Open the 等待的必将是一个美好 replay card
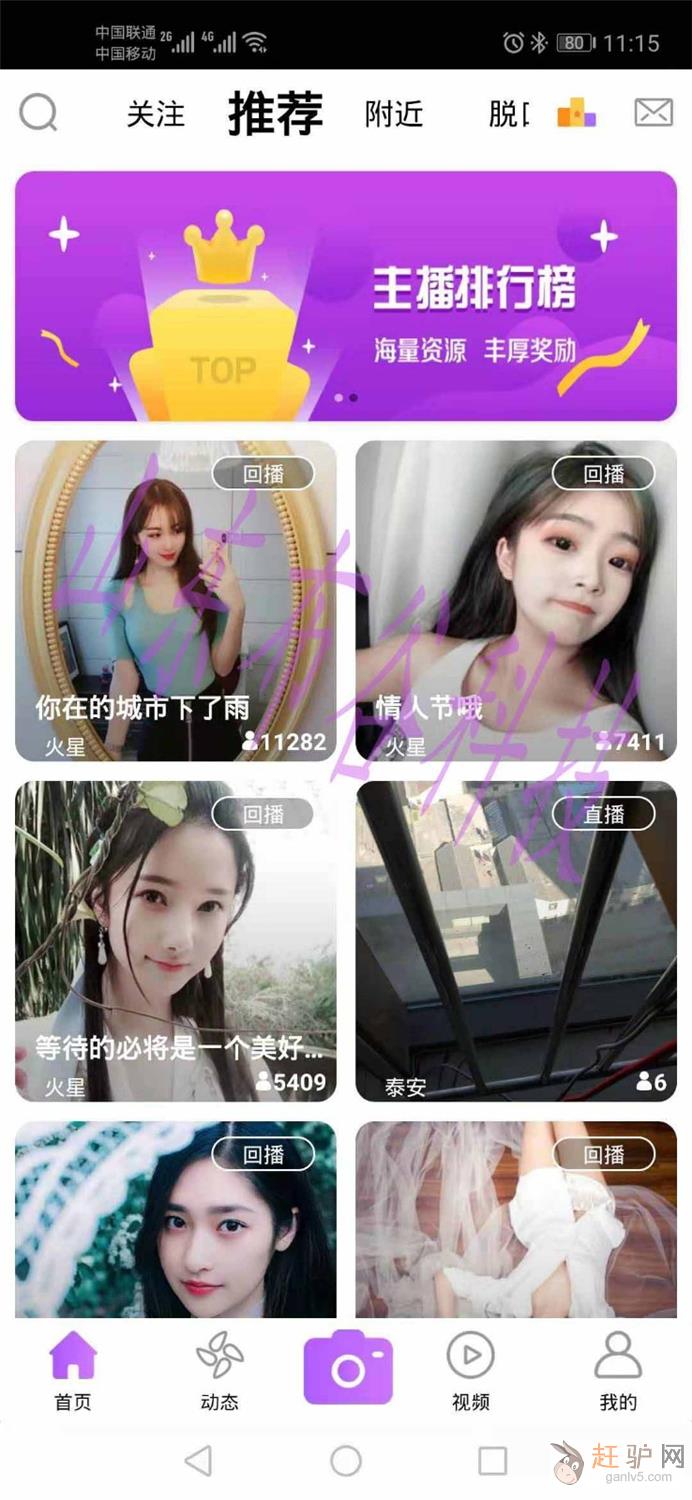The height and width of the screenshot is (1500, 692). [176, 940]
